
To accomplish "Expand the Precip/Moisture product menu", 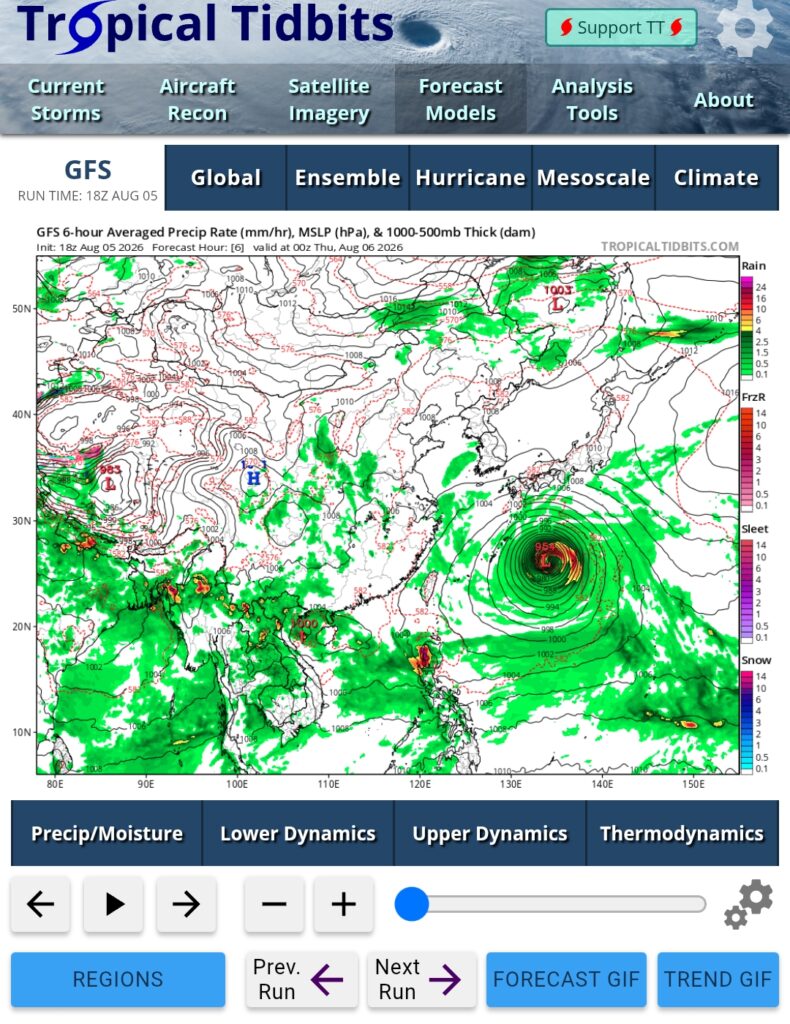I will [x=106, y=833].
